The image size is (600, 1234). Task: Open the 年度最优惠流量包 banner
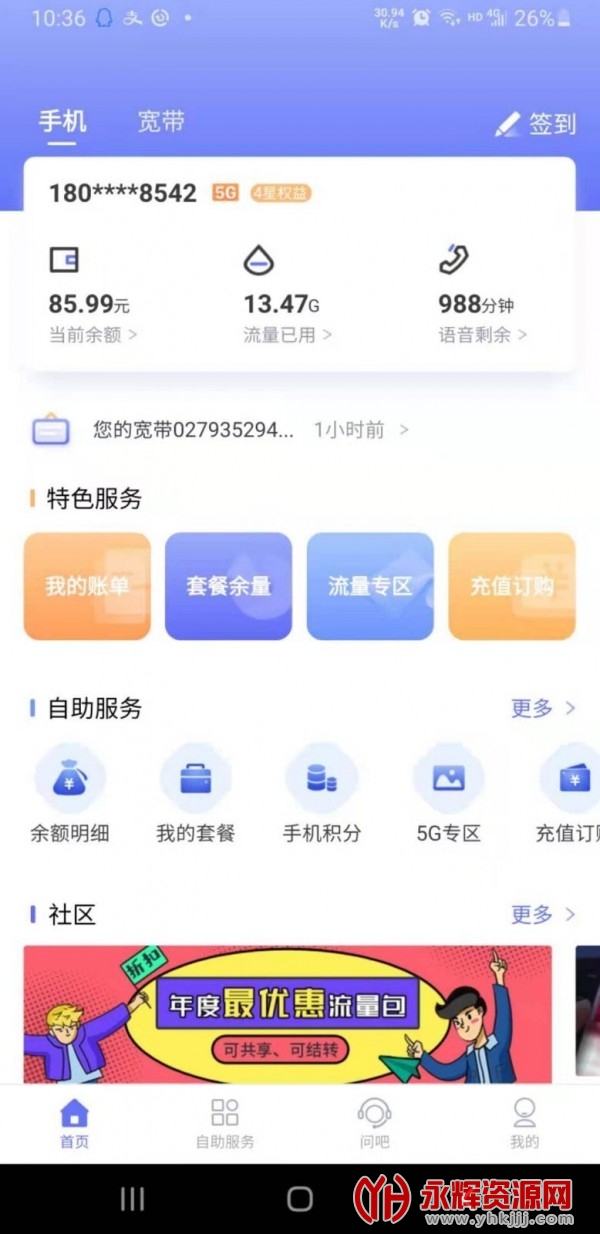(287, 1014)
